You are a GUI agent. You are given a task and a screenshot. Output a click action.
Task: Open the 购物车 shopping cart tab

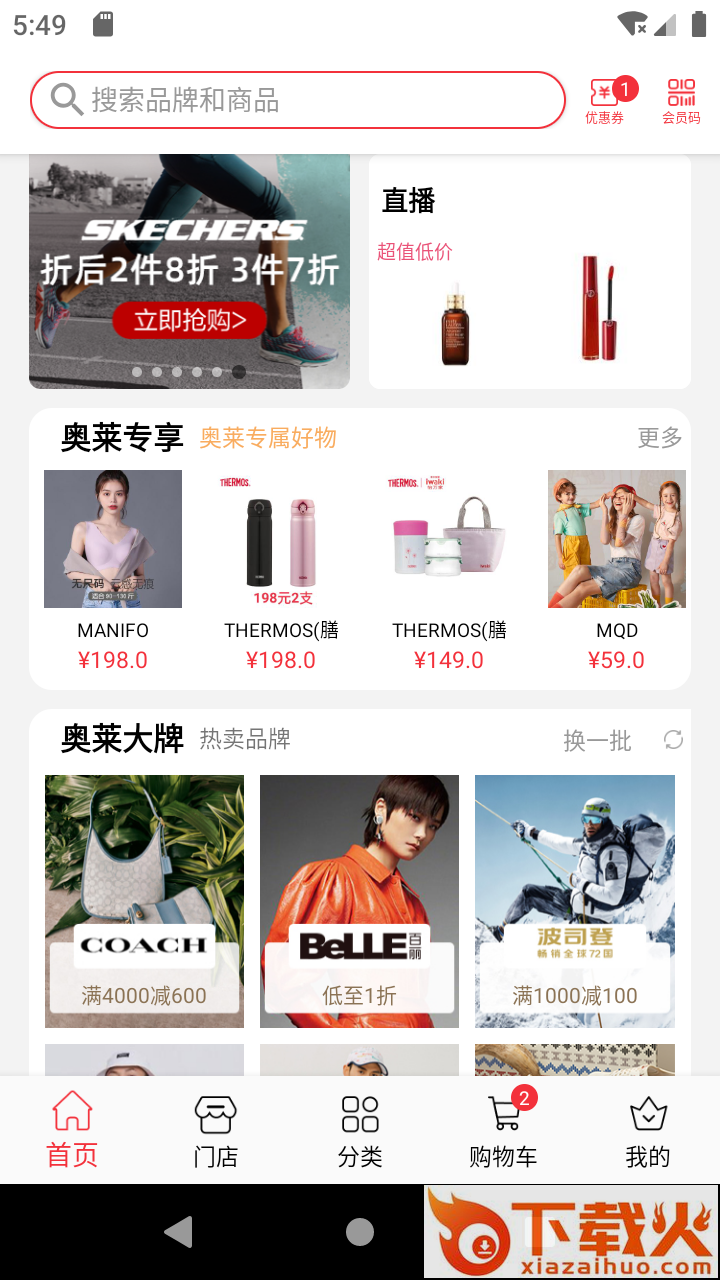click(504, 1131)
